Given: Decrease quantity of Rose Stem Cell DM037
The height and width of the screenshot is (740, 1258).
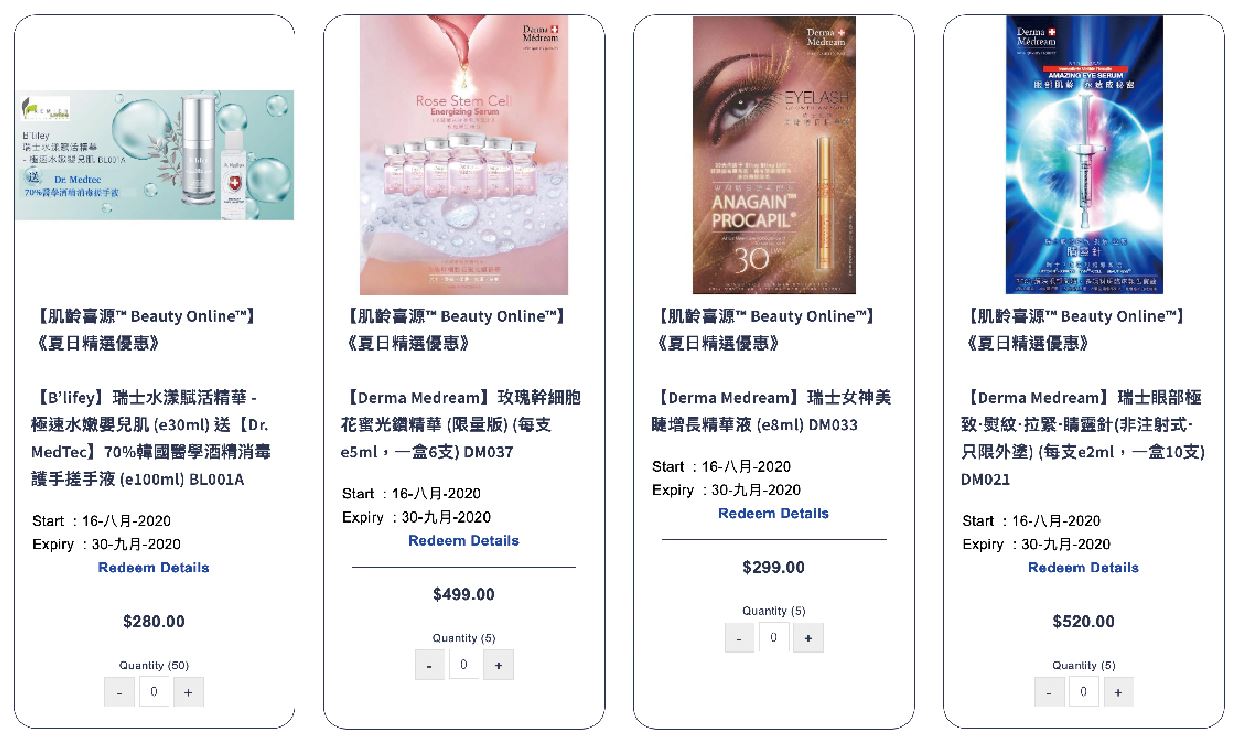Looking at the screenshot, I should [429, 665].
